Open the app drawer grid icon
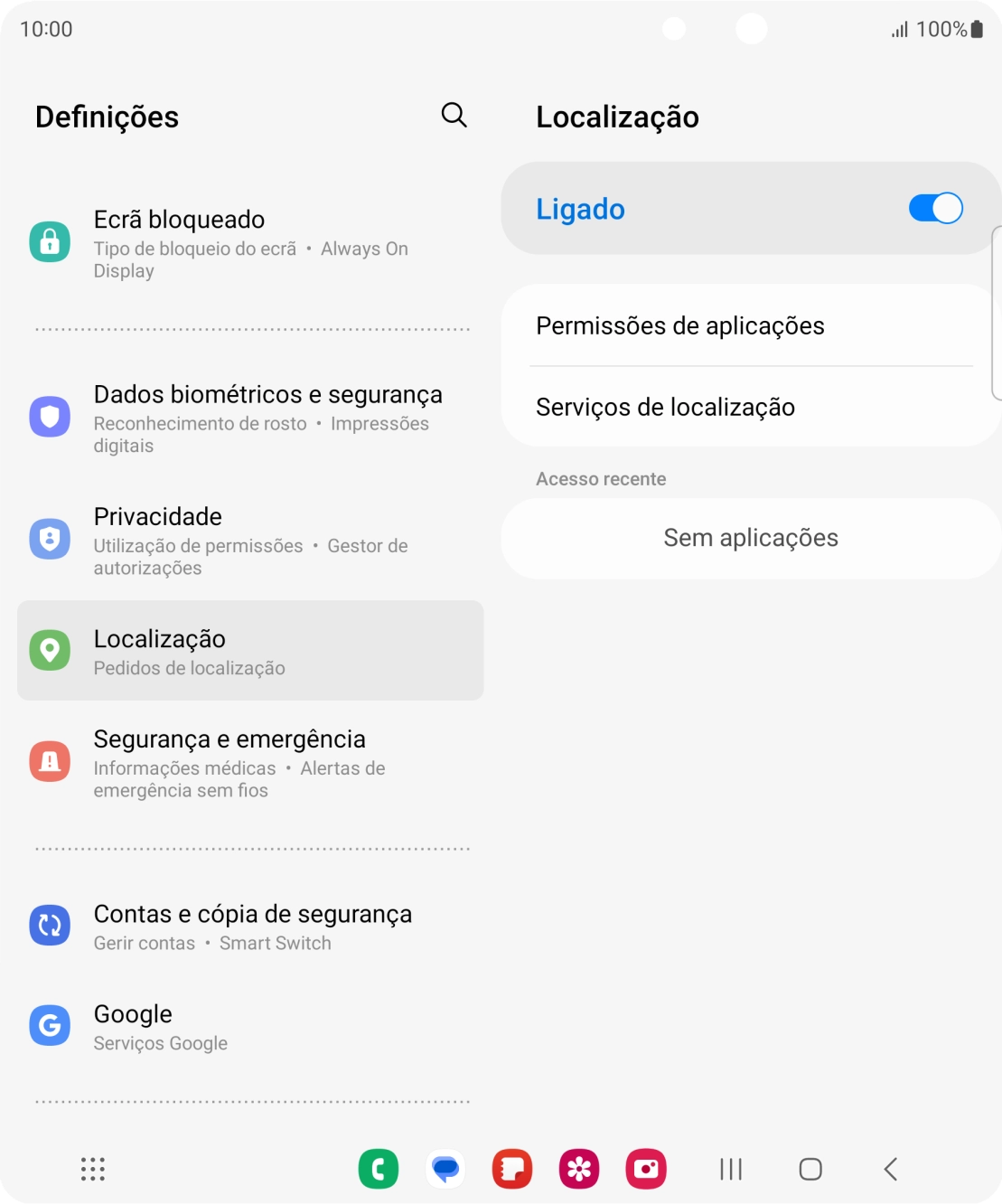1002x1204 pixels. (92, 1170)
